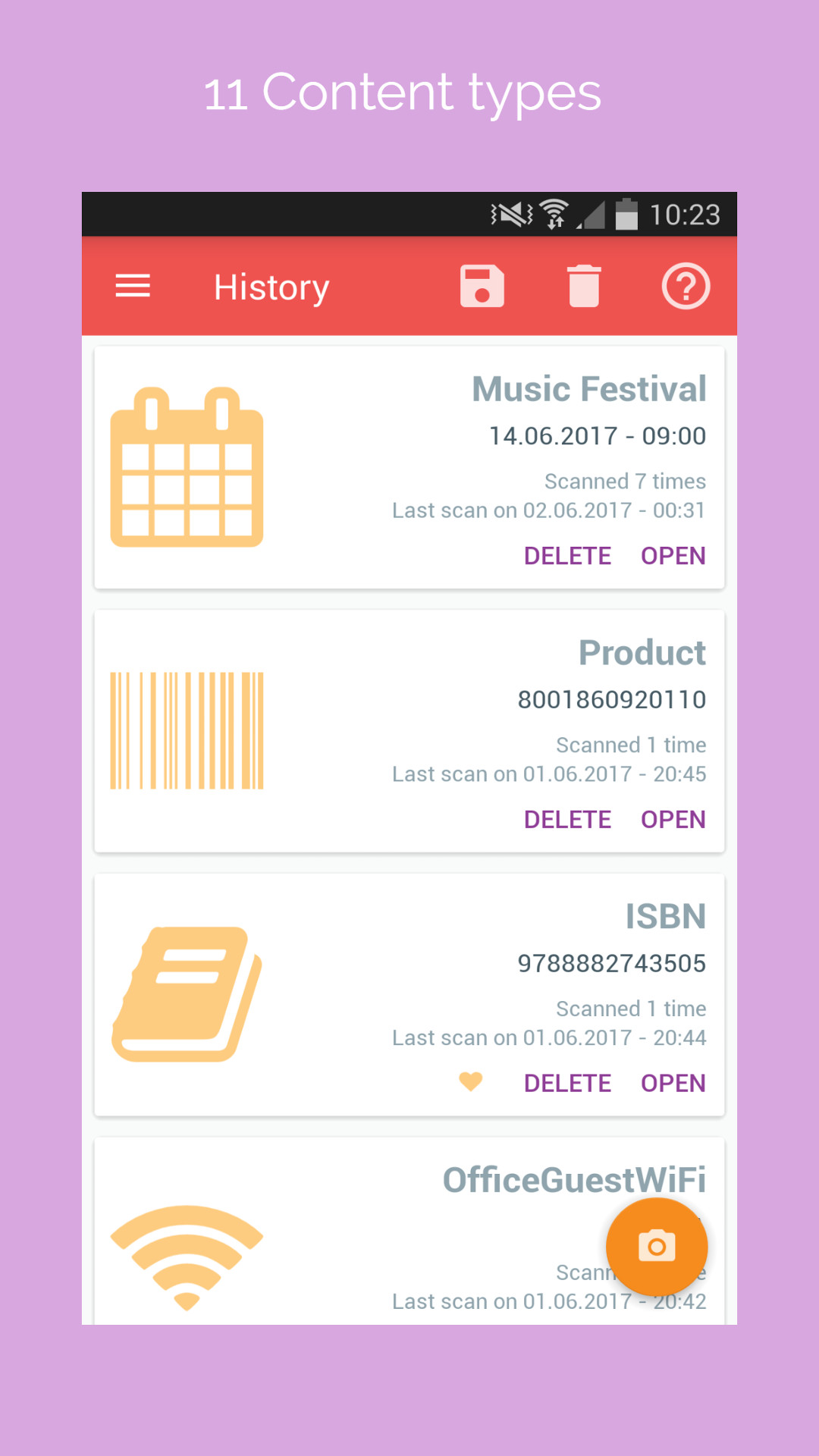Click the battery indicator in status bar
Screen dimensions: 819x1456
[626, 215]
